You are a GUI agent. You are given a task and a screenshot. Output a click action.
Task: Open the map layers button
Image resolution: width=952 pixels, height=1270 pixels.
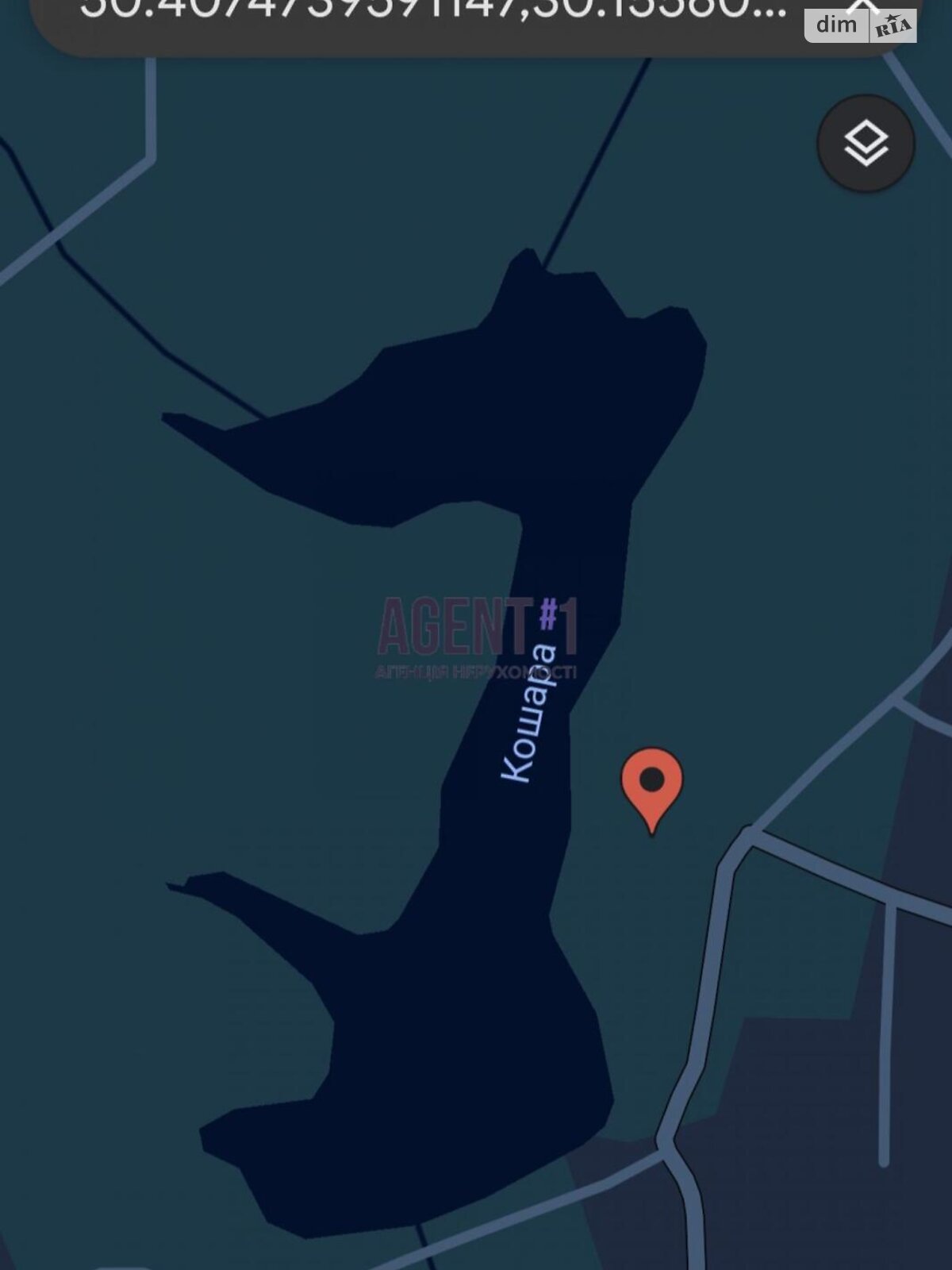point(866,144)
